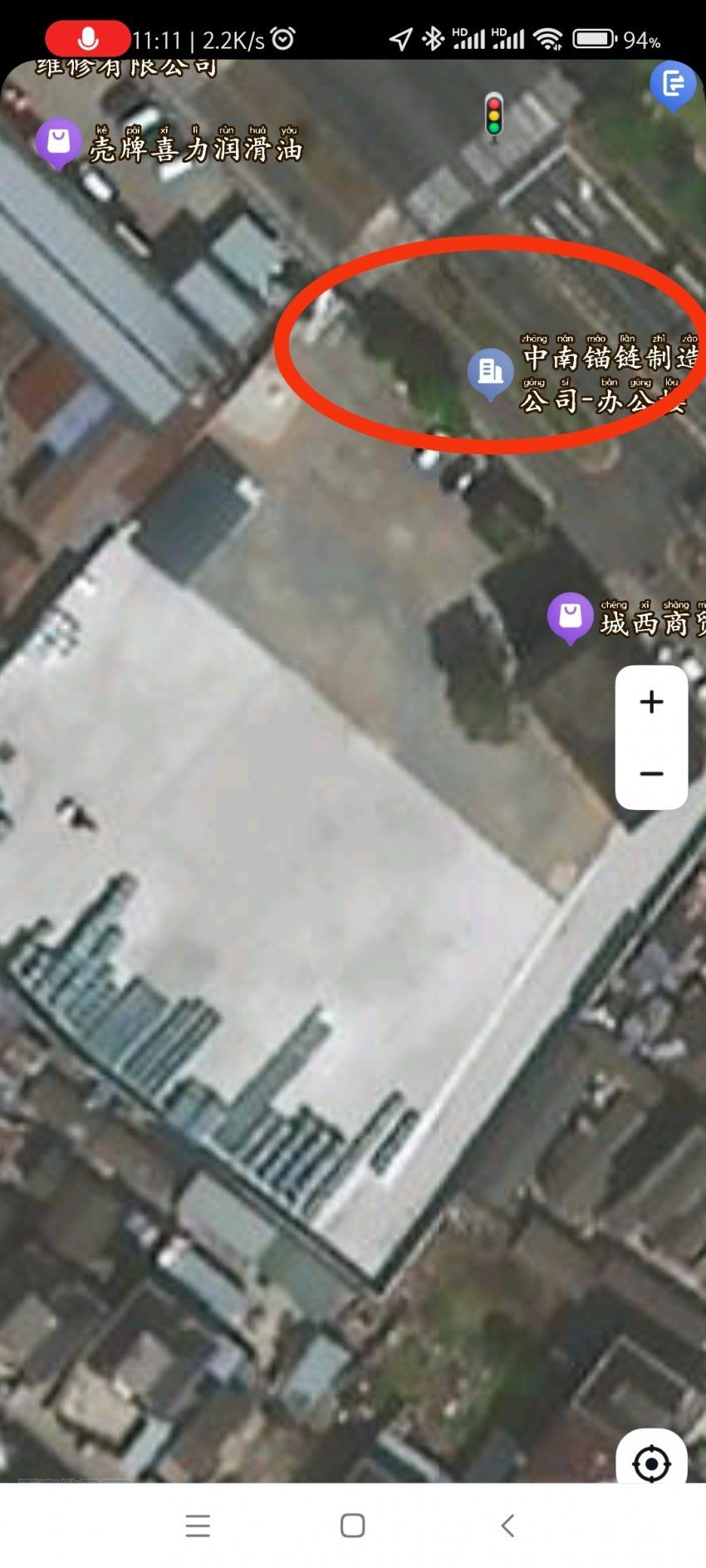Viewport: 706px width, 1568px height.
Task: Open the 城西商贸 shop marker
Action: pos(570,617)
